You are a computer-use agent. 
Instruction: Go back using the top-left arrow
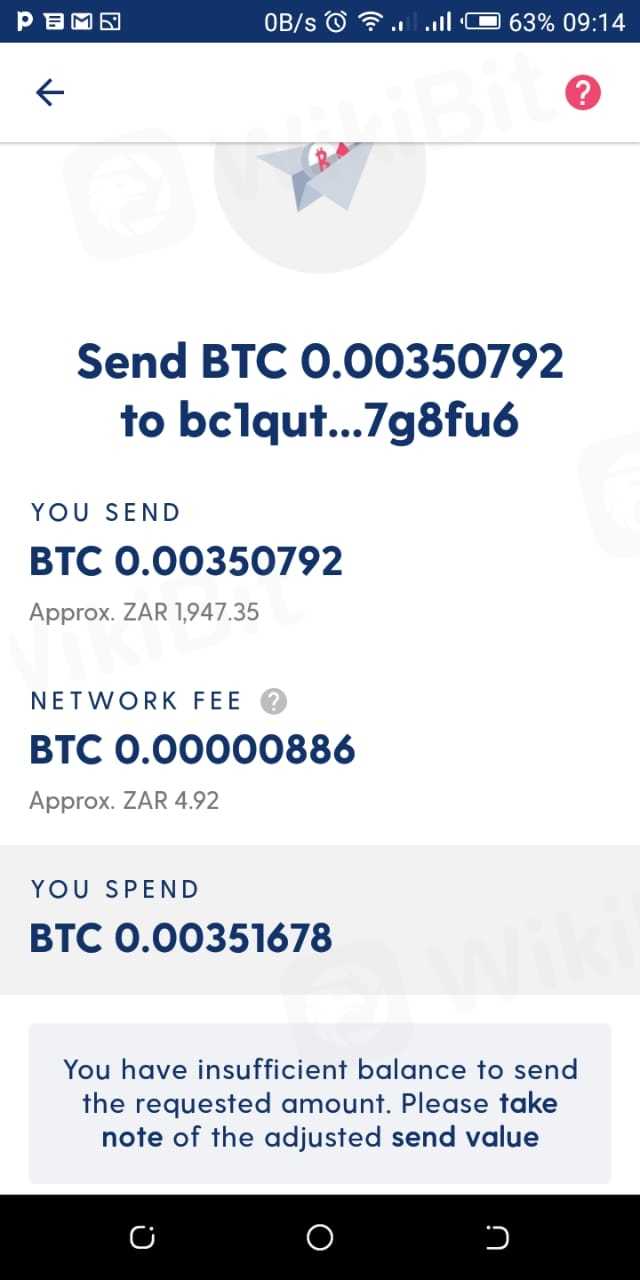tap(49, 93)
